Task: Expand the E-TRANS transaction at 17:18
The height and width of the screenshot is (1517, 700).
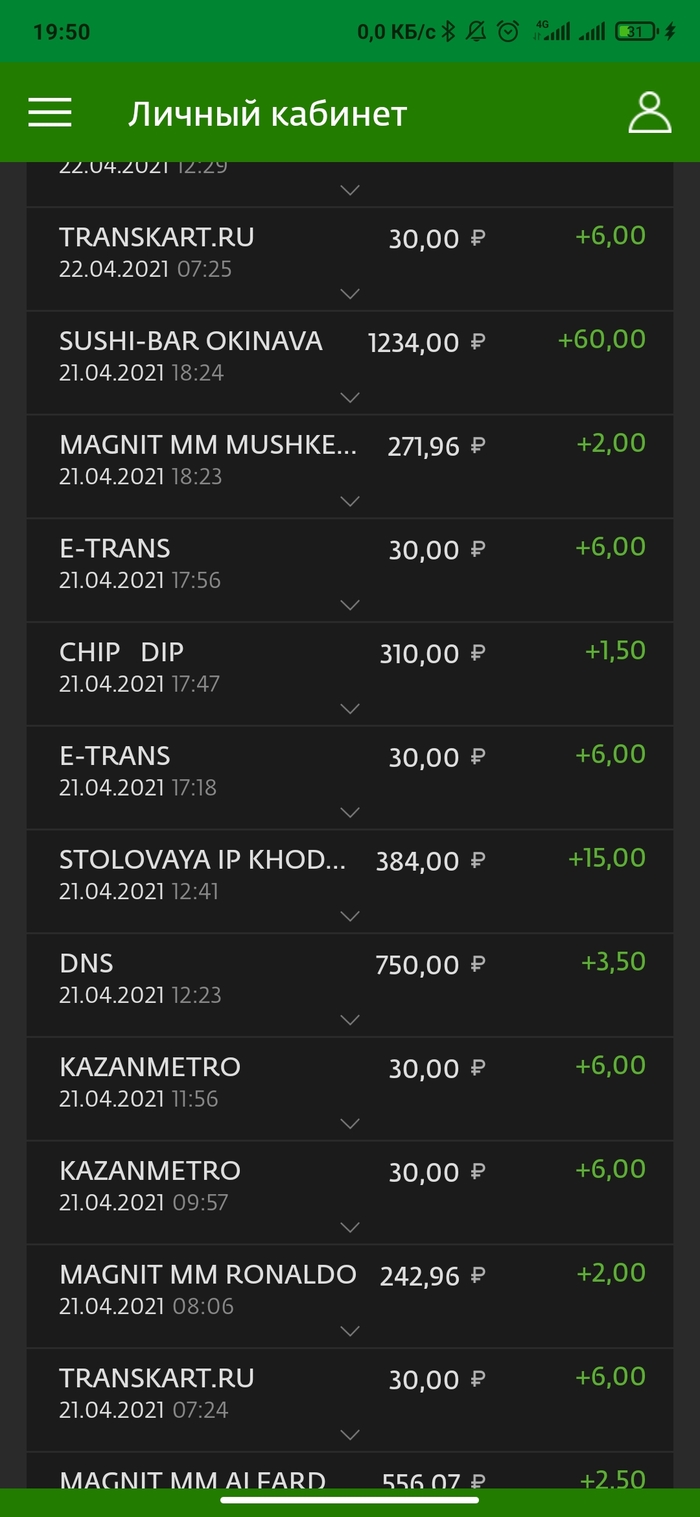Action: (x=349, y=812)
